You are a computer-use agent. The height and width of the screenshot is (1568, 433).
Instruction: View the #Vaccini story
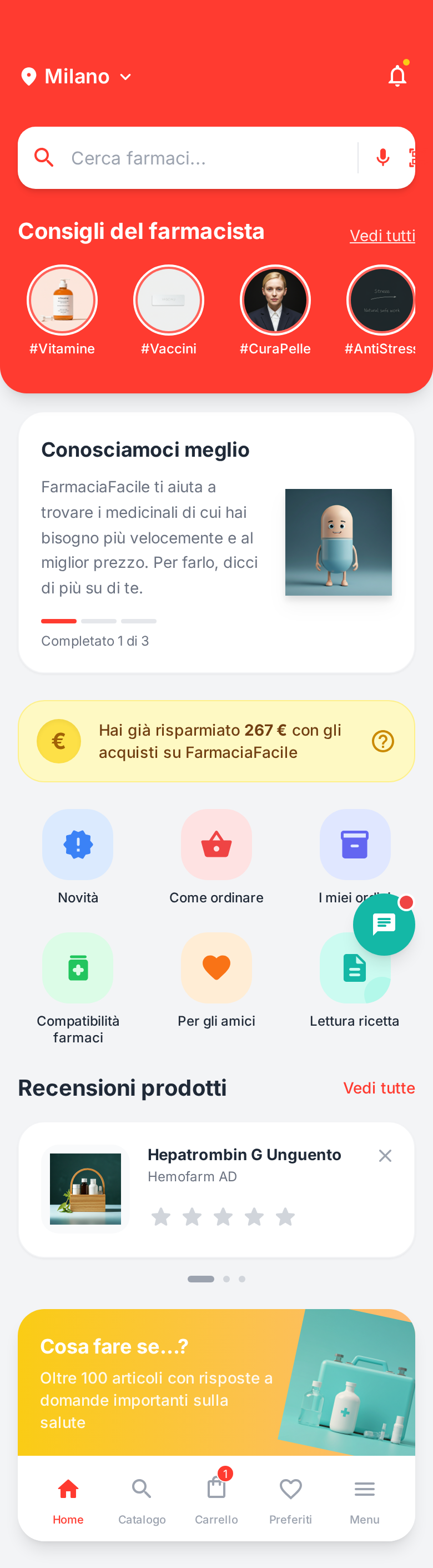168,300
